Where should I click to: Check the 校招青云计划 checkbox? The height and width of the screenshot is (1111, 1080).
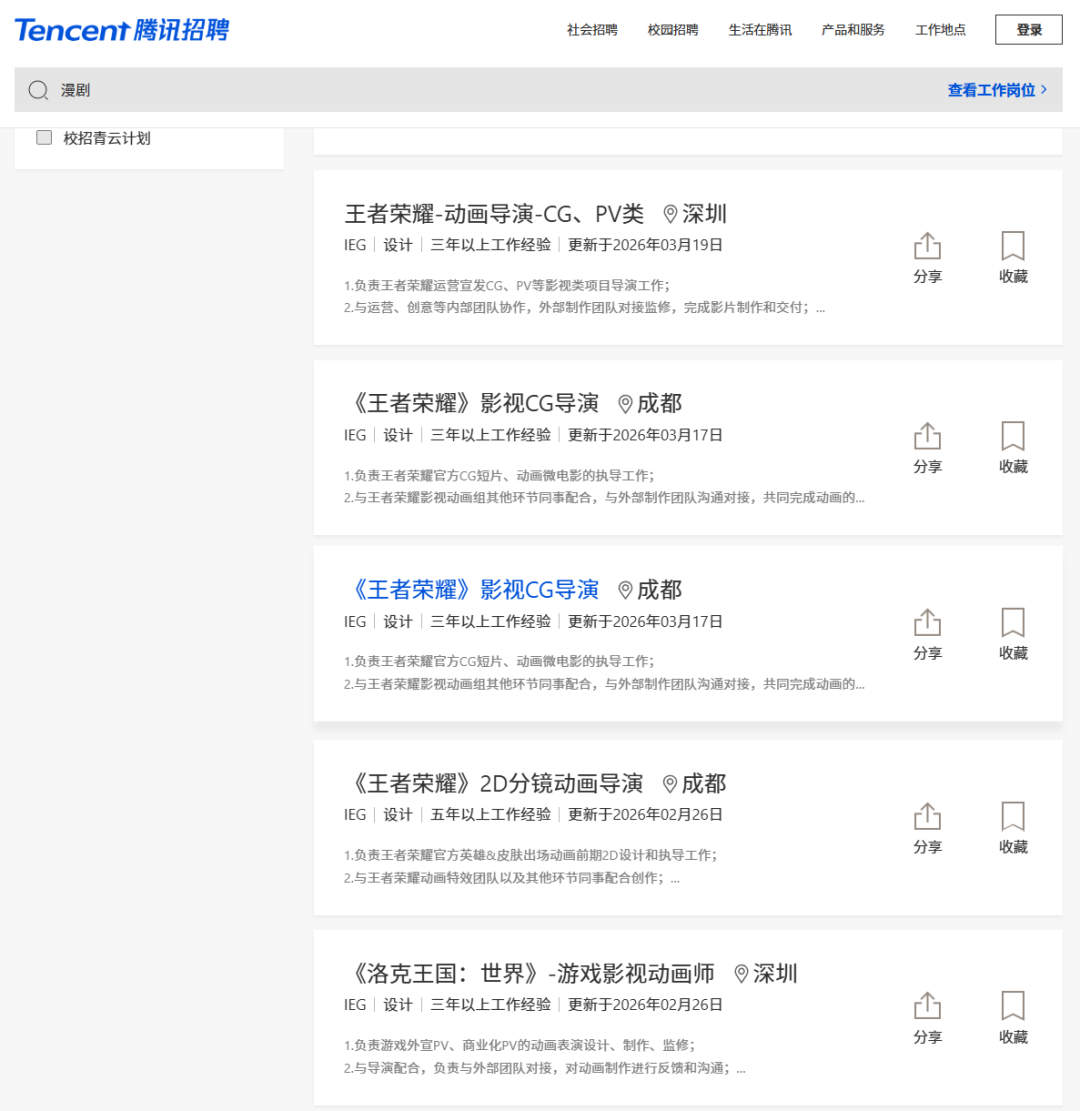point(44,138)
